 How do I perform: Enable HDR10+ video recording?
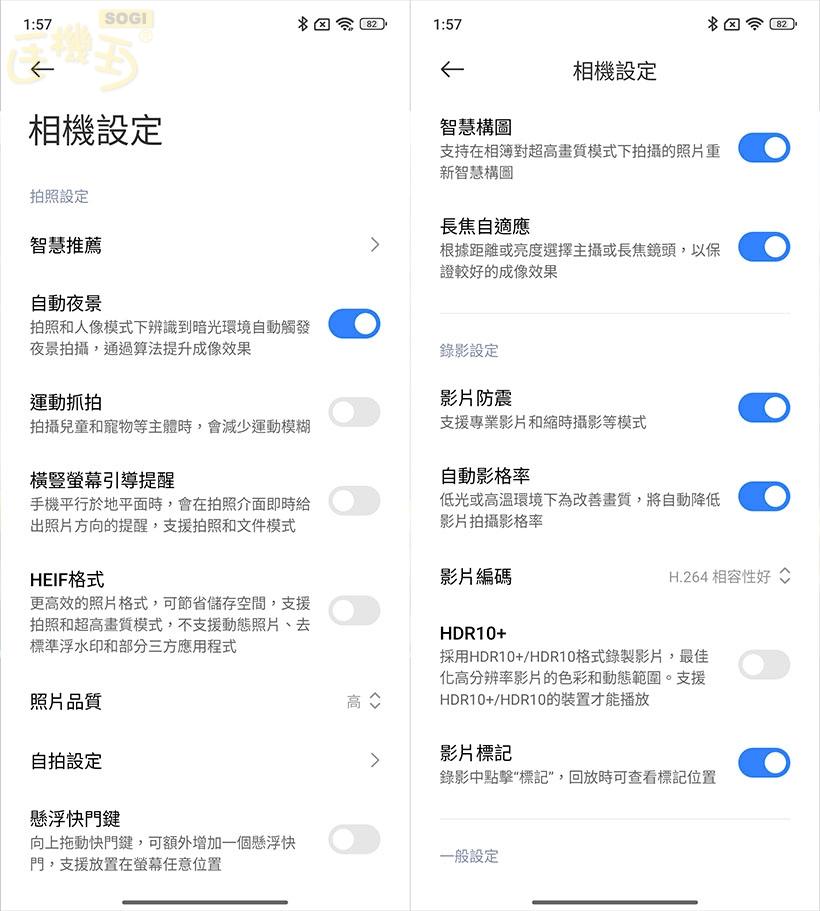pyautogui.click(x=764, y=665)
